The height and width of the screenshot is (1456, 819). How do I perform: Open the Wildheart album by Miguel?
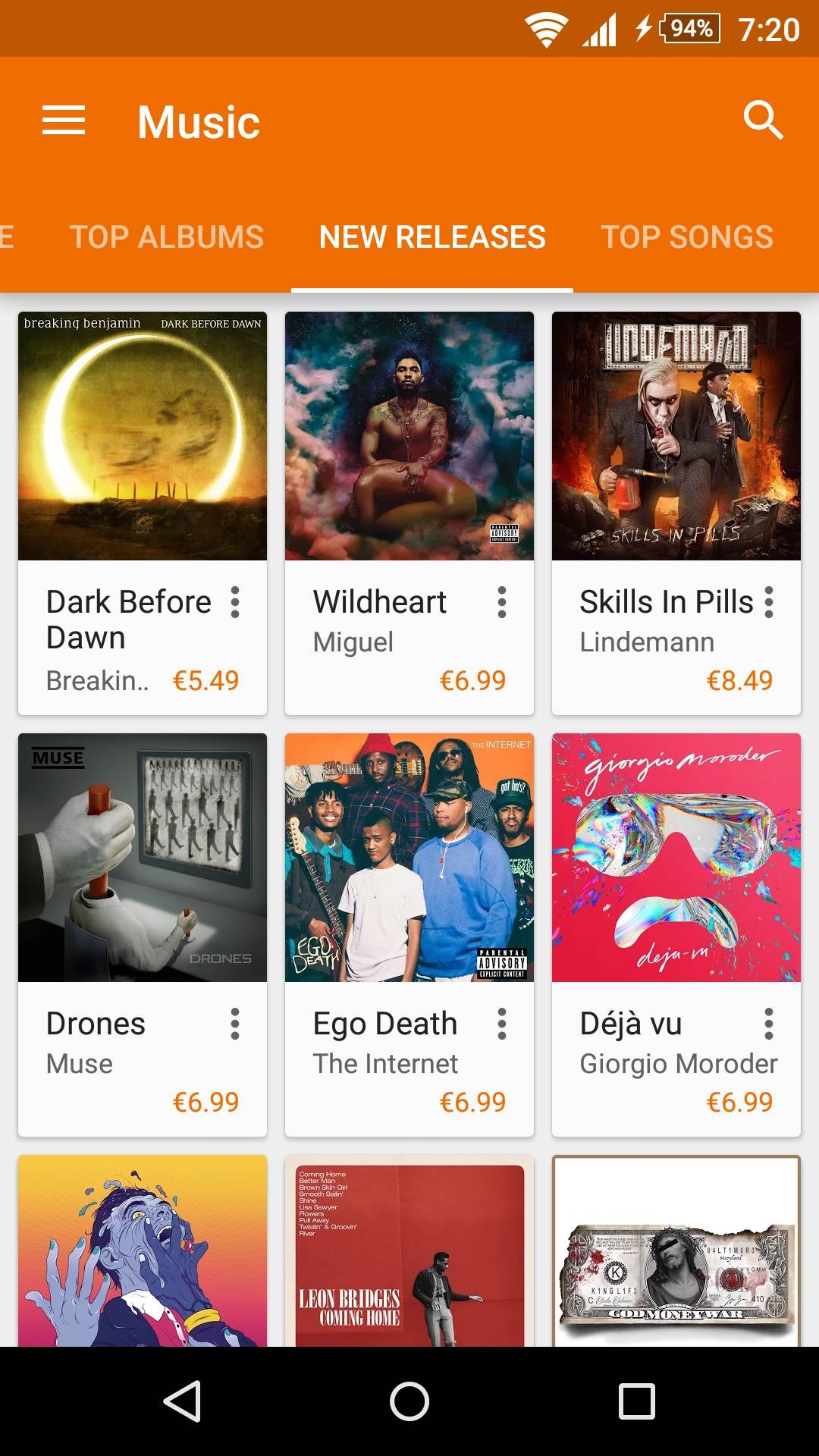pos(409,437)
